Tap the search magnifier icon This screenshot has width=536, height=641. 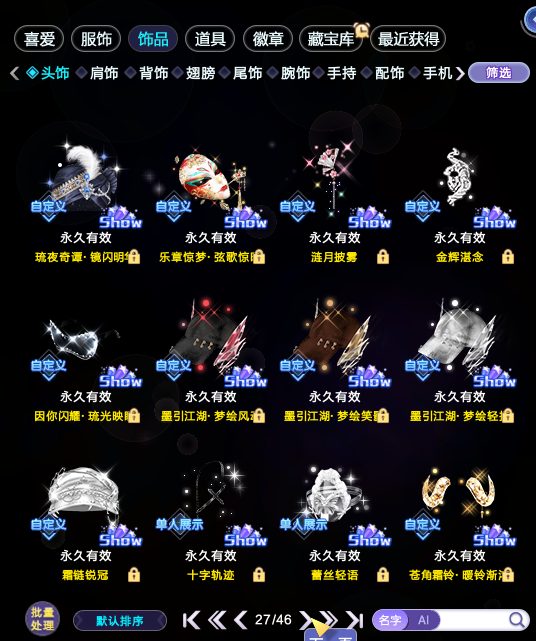[x=518, y=620]
